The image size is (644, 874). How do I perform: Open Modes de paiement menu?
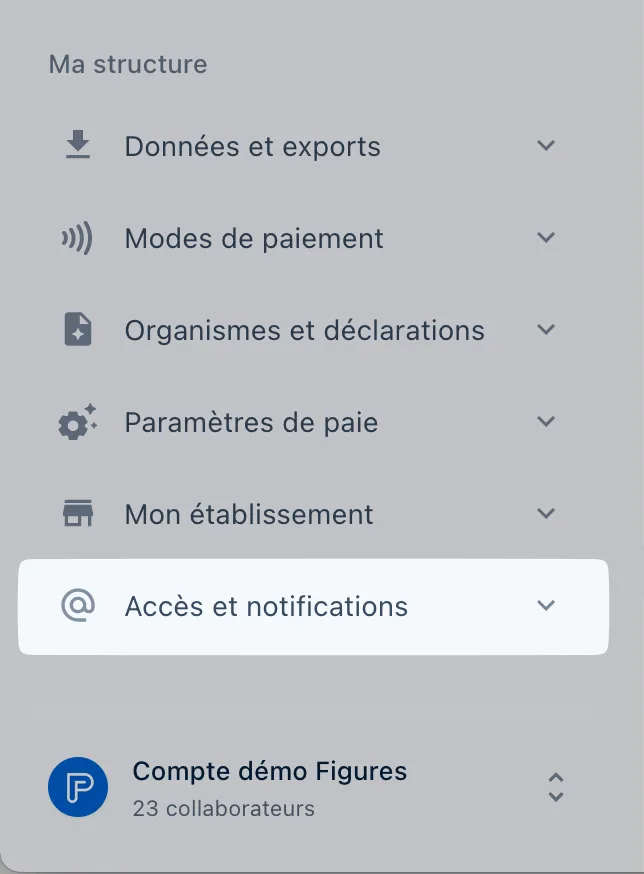point(545,238)
